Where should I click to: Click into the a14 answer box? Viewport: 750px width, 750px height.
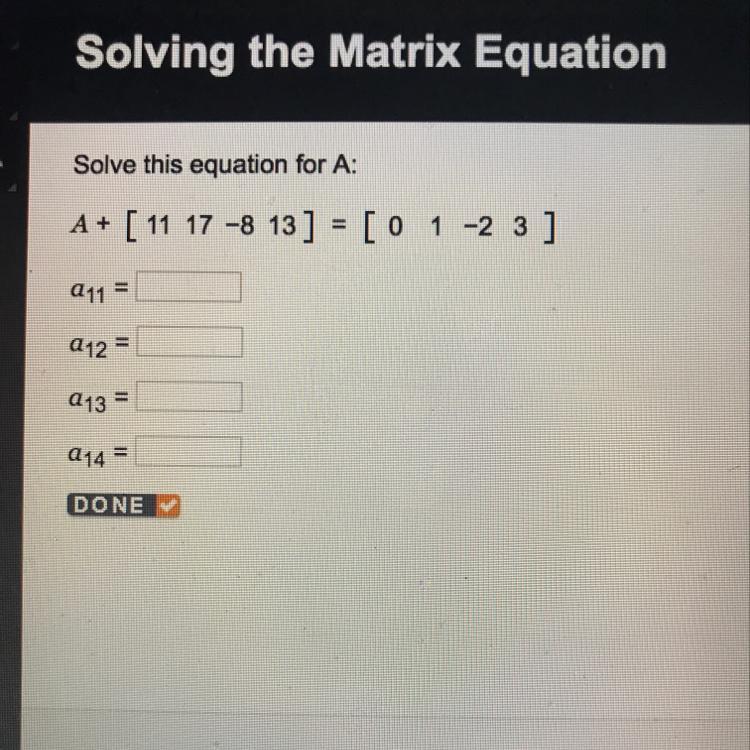click(188, 451)
